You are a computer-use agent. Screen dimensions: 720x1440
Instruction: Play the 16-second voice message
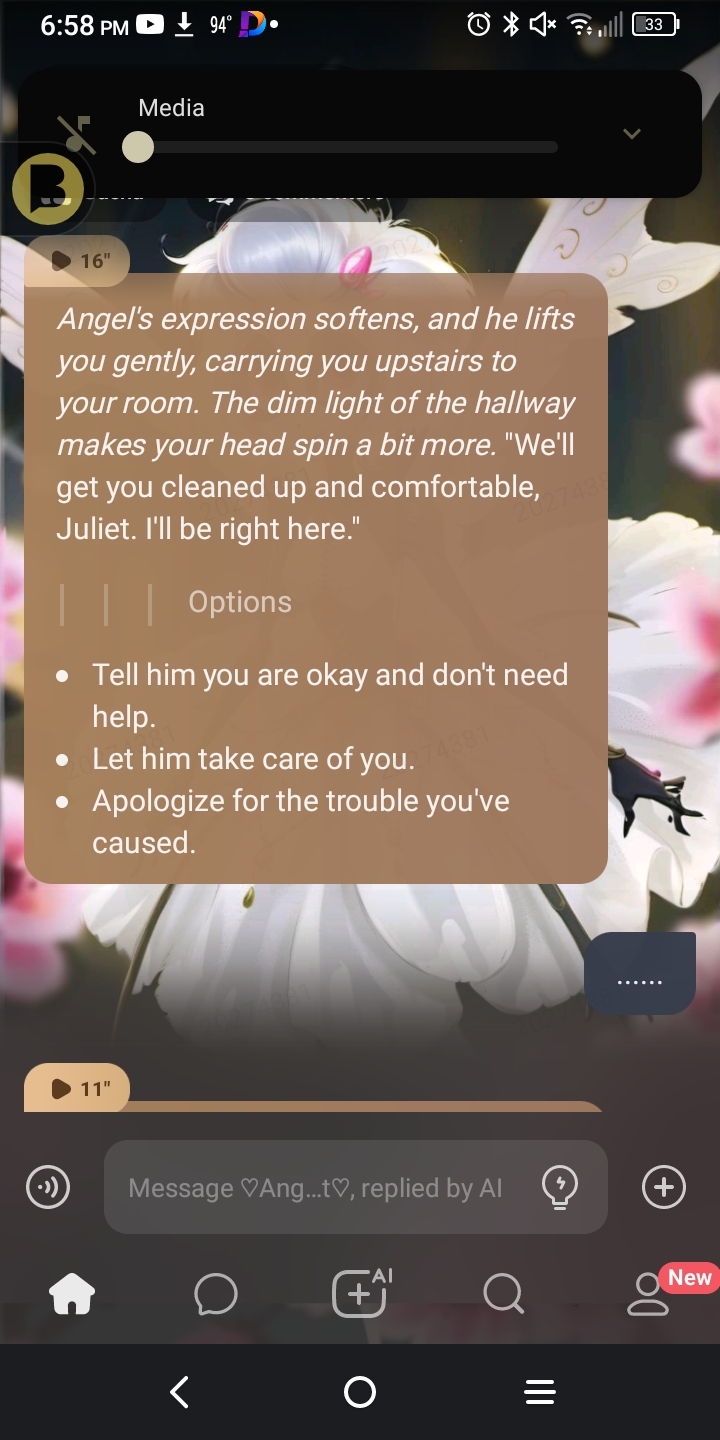point(77,261)
